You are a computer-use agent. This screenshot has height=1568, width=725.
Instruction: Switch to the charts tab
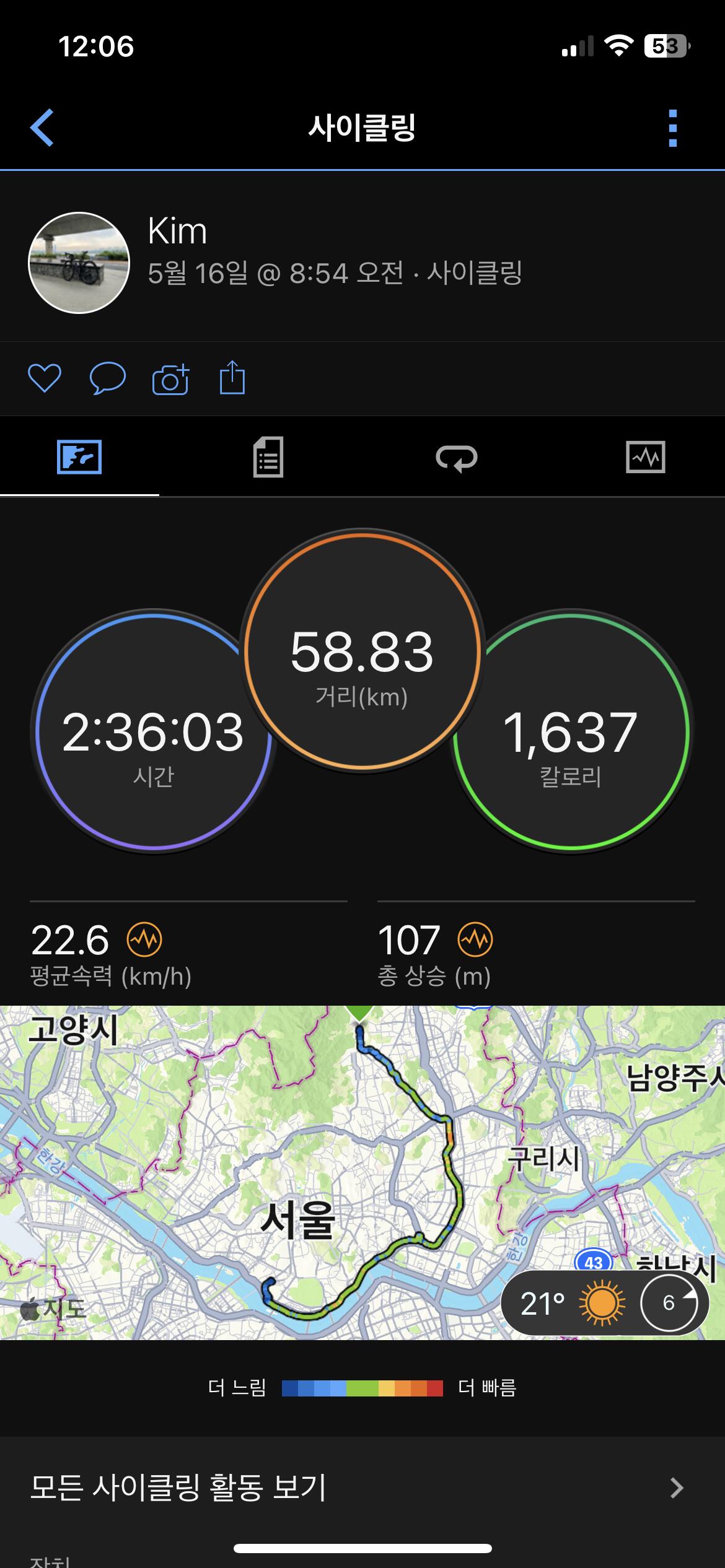[x=646, y=458]
